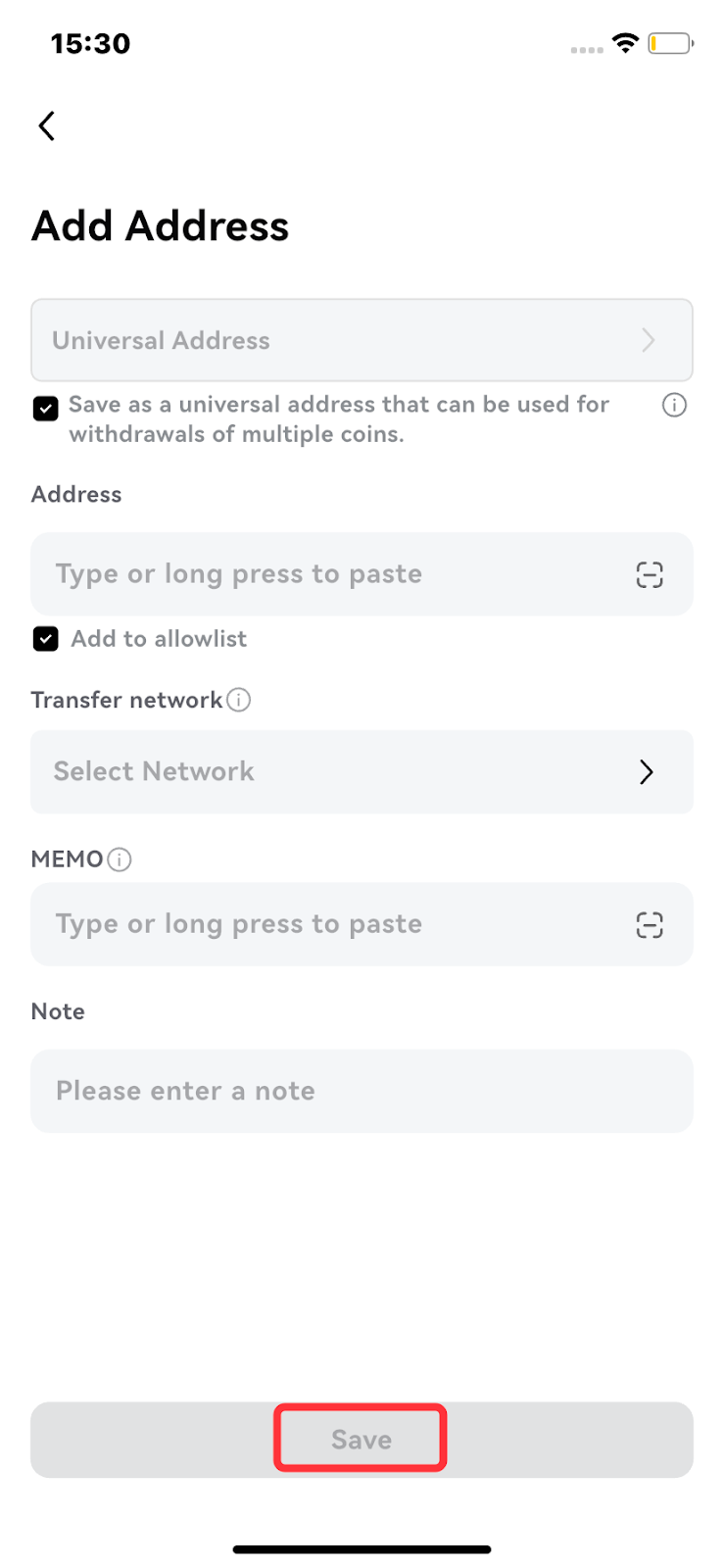The image size is (724, 1568).
Task: Uncheck the Add to allowlist checkbox
Action: [45, 639]
